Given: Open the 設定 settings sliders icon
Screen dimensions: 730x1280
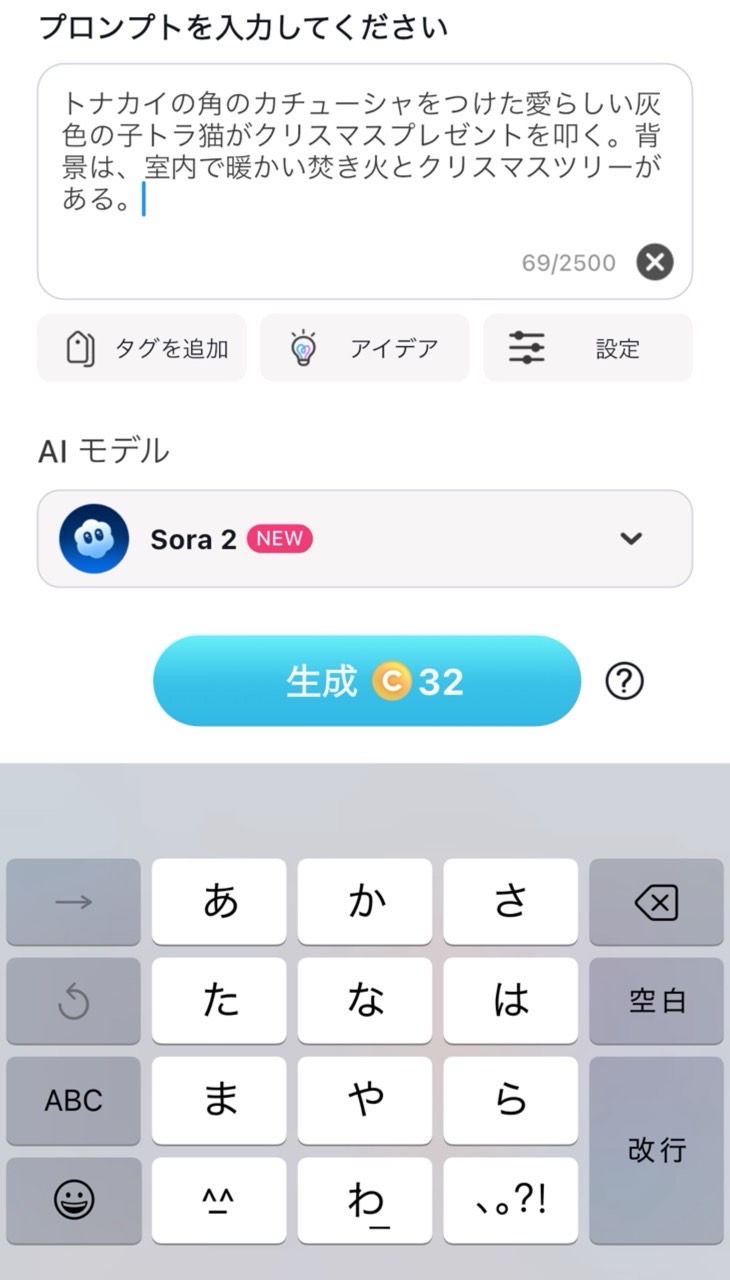Looking at the screenshot, I should 527,348.
